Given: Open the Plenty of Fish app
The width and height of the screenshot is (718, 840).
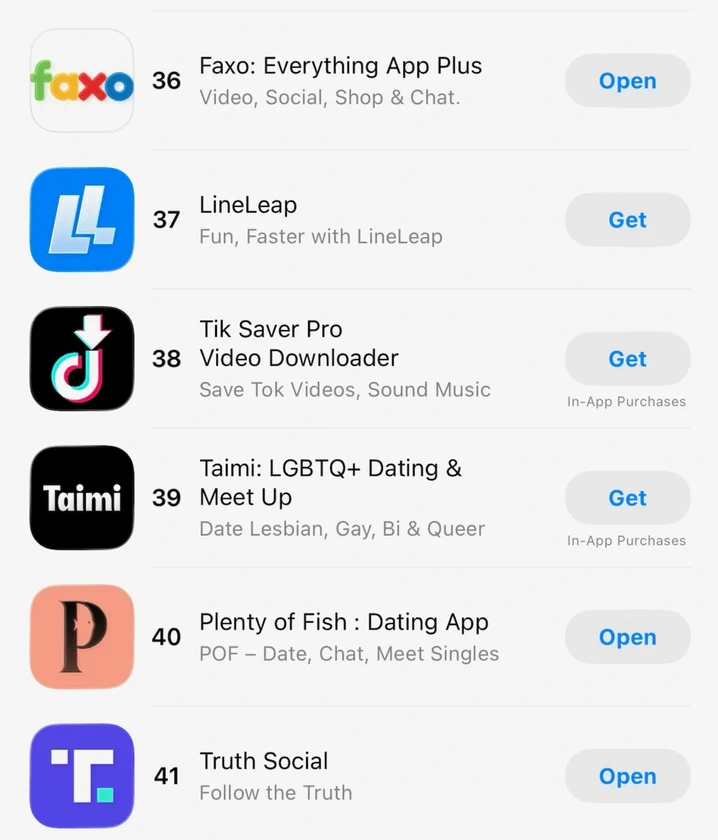Looking at the screenshot, I should pyautogui.click(x=627, y=637).
